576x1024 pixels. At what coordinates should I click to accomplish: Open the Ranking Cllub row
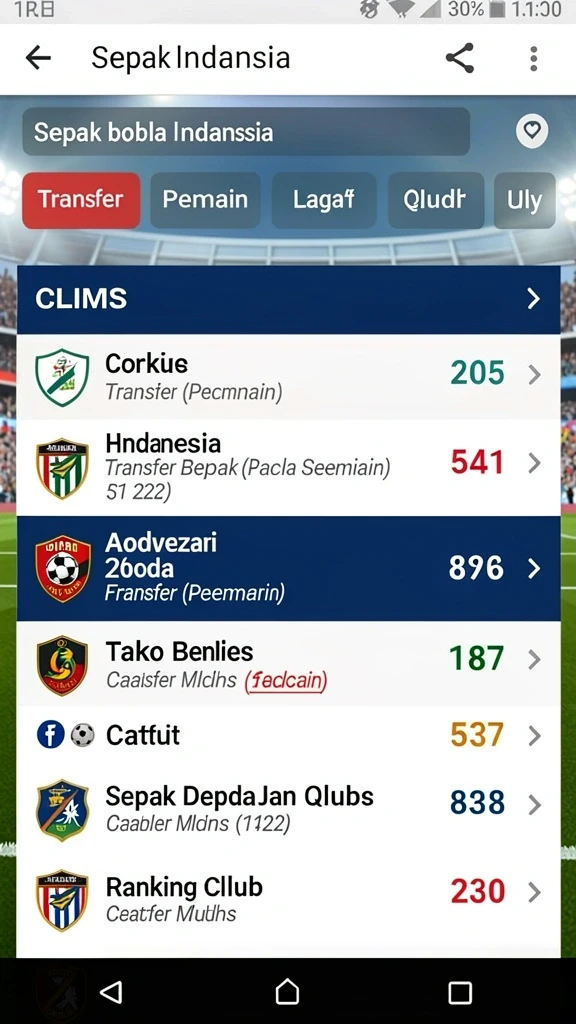289,899
